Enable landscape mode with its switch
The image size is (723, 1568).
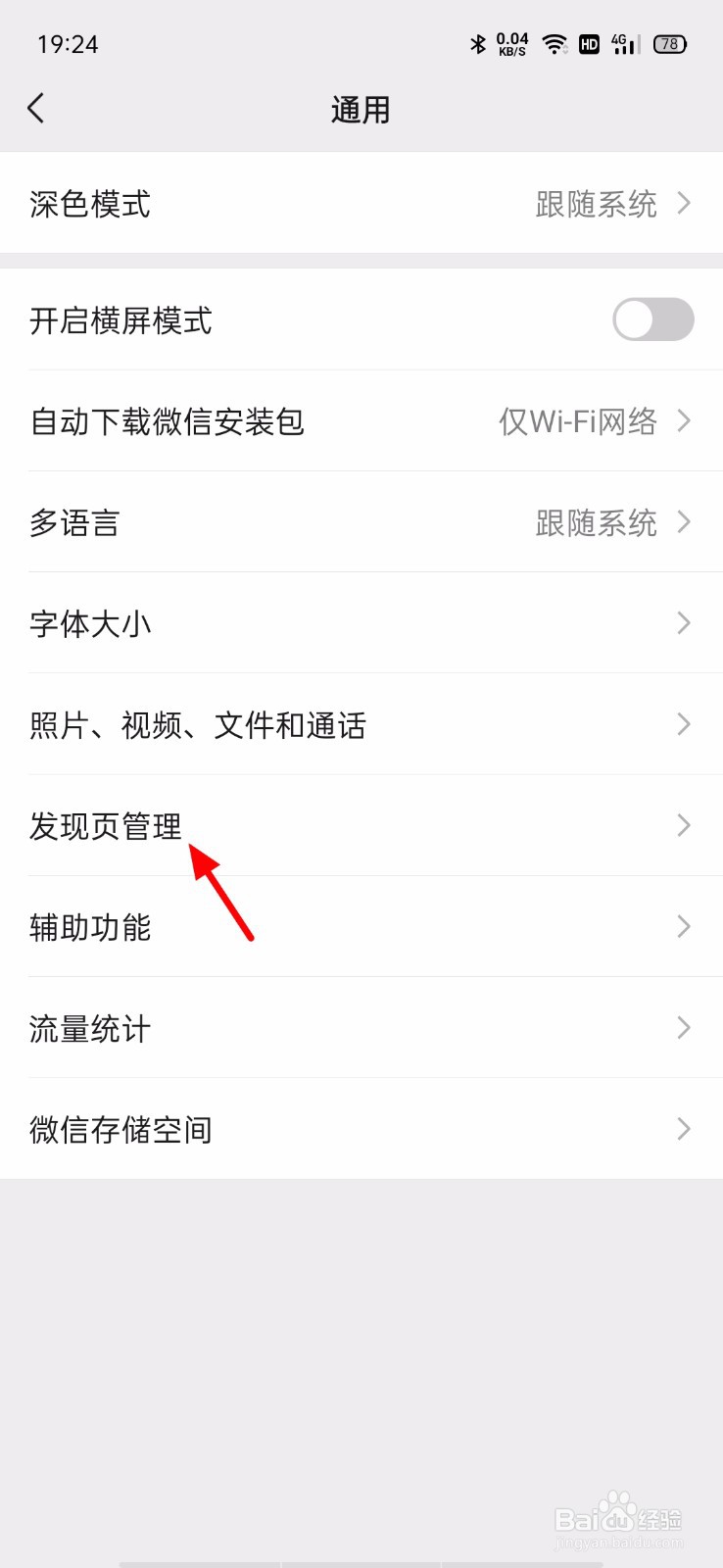[x=651, y=319]
